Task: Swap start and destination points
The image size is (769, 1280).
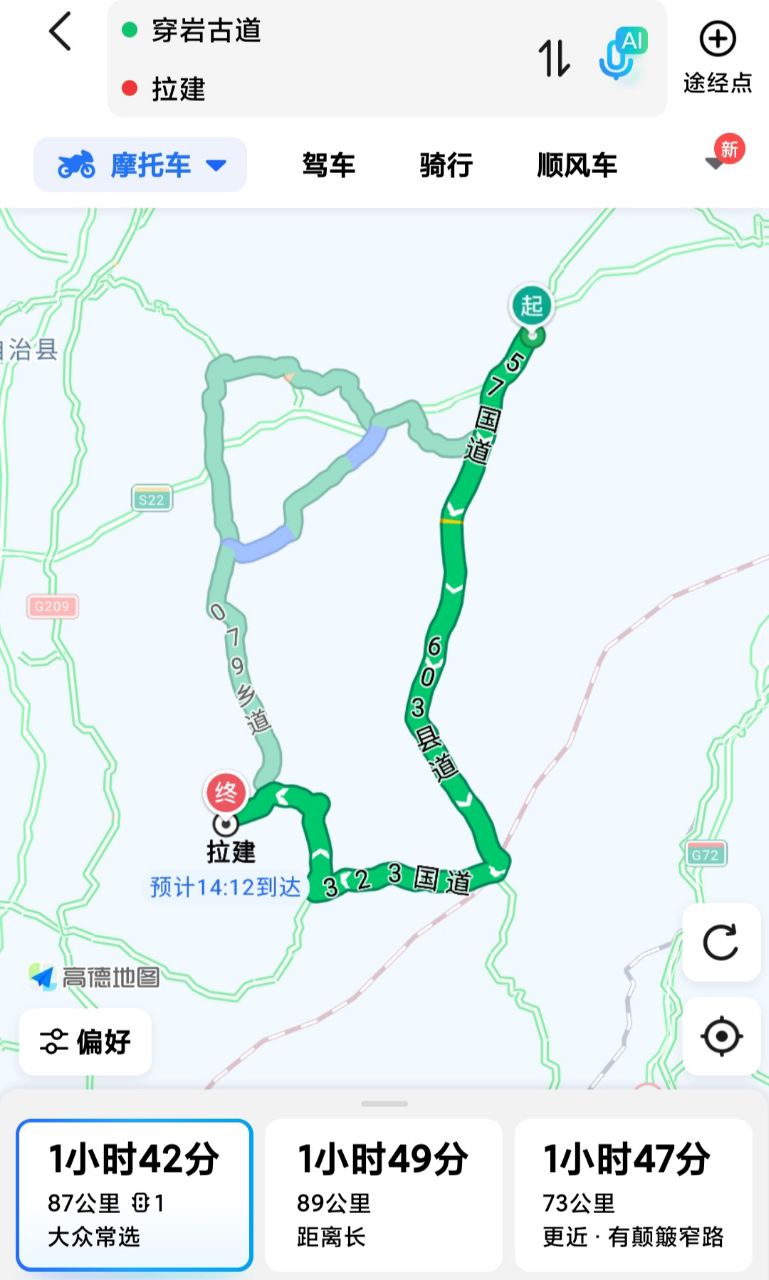Action: 554,58
